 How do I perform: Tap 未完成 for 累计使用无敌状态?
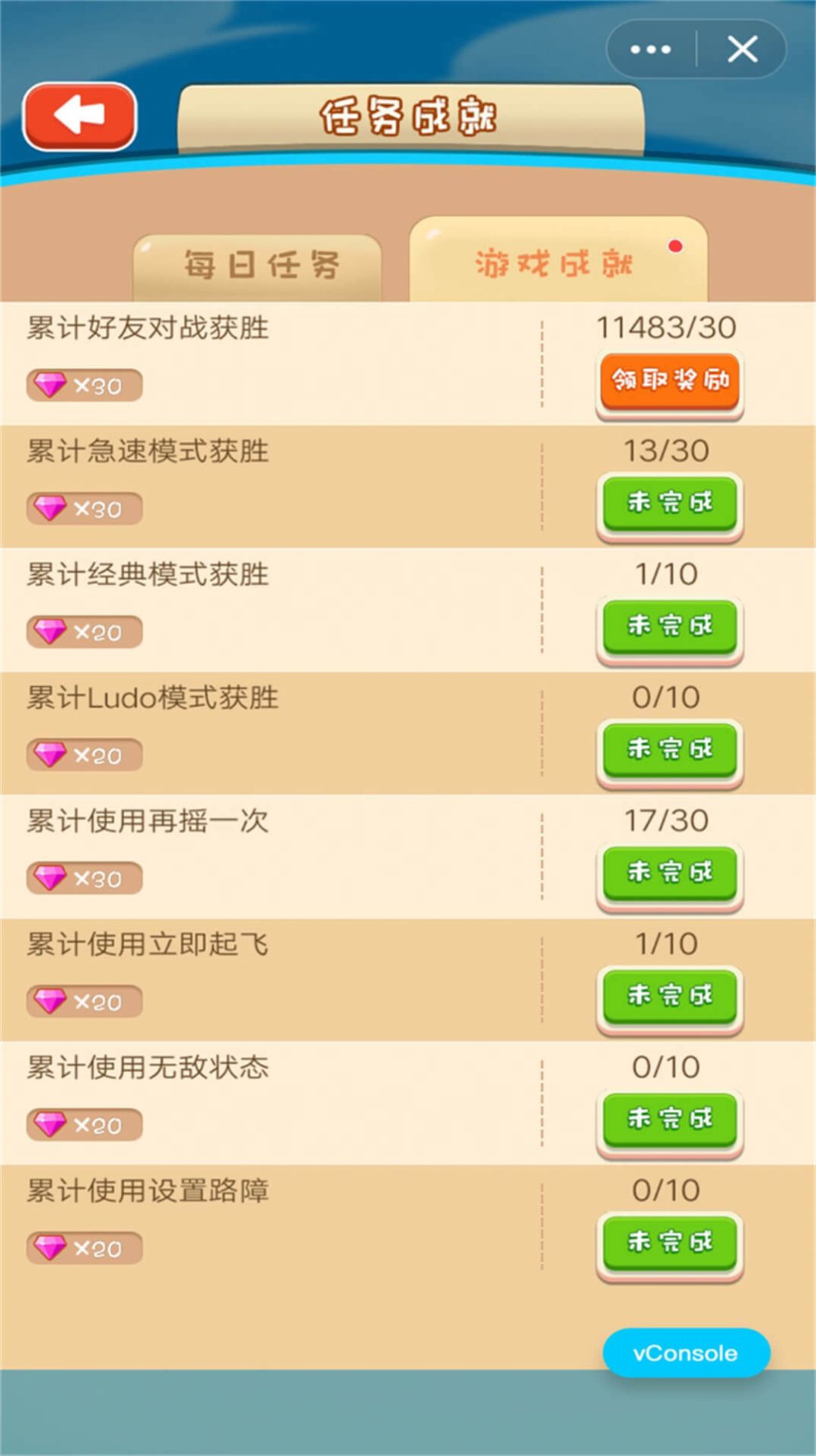click(x=670, y=1119)
